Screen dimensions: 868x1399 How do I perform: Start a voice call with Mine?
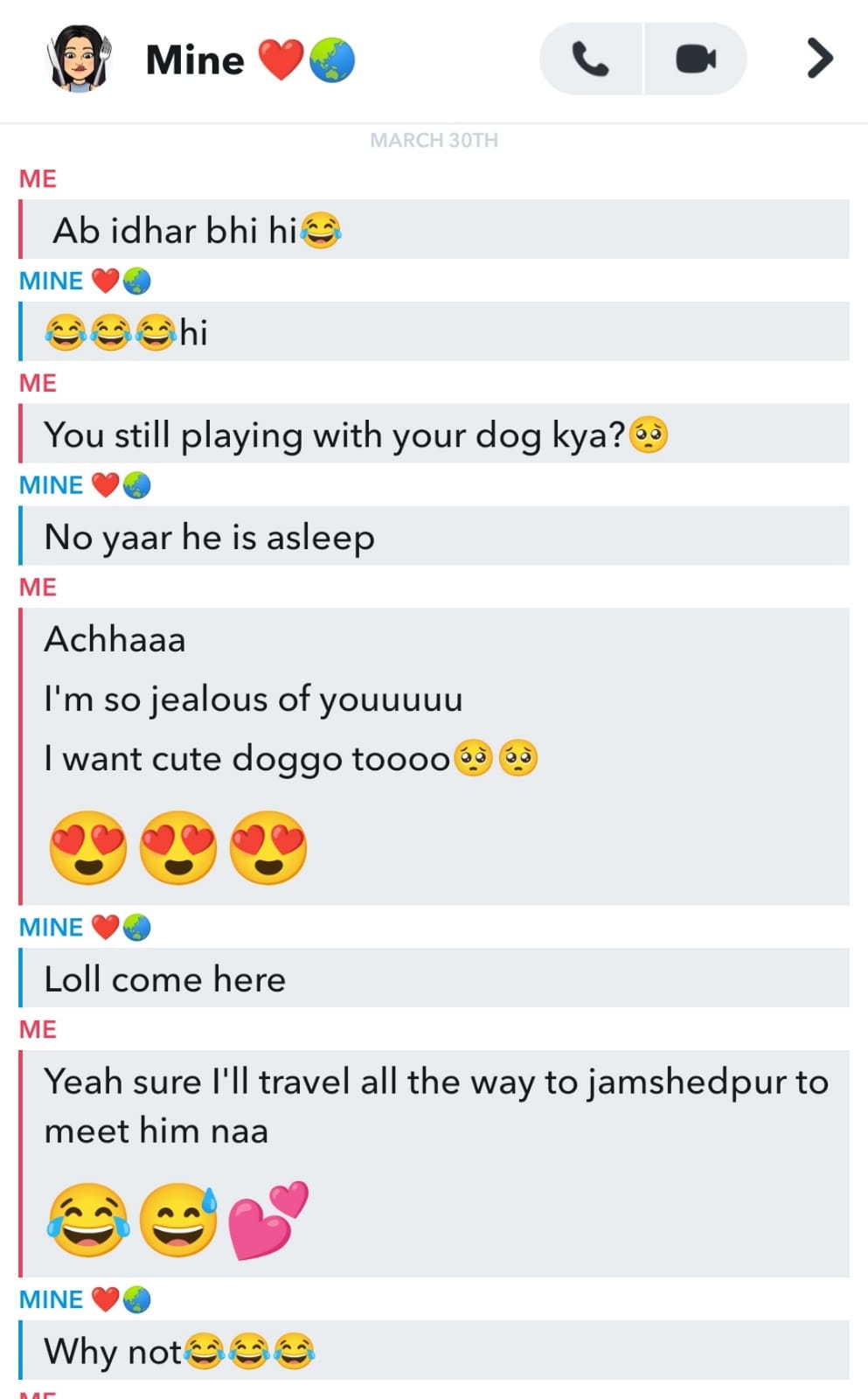591,59
